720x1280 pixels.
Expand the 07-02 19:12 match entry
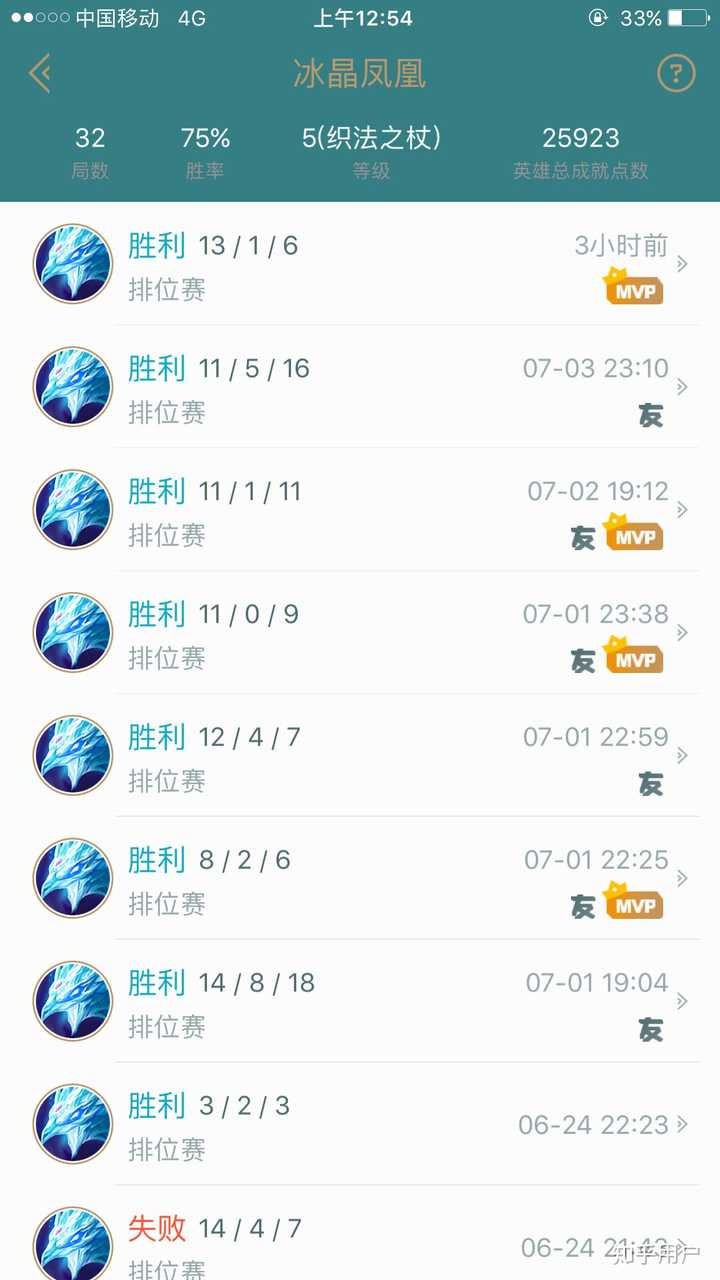click(x=683, y=509)
